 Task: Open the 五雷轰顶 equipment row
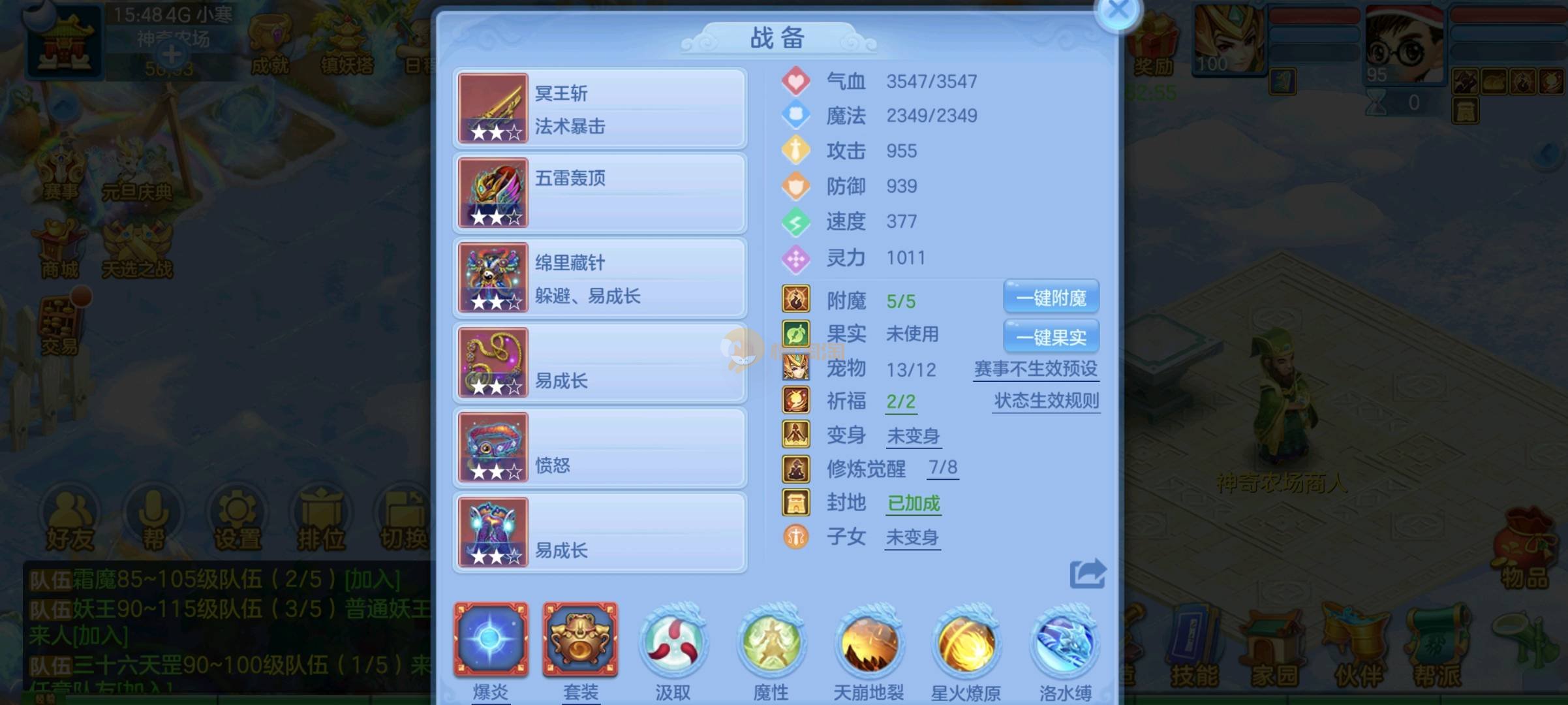pyautogui.click(x=600, y=193)
